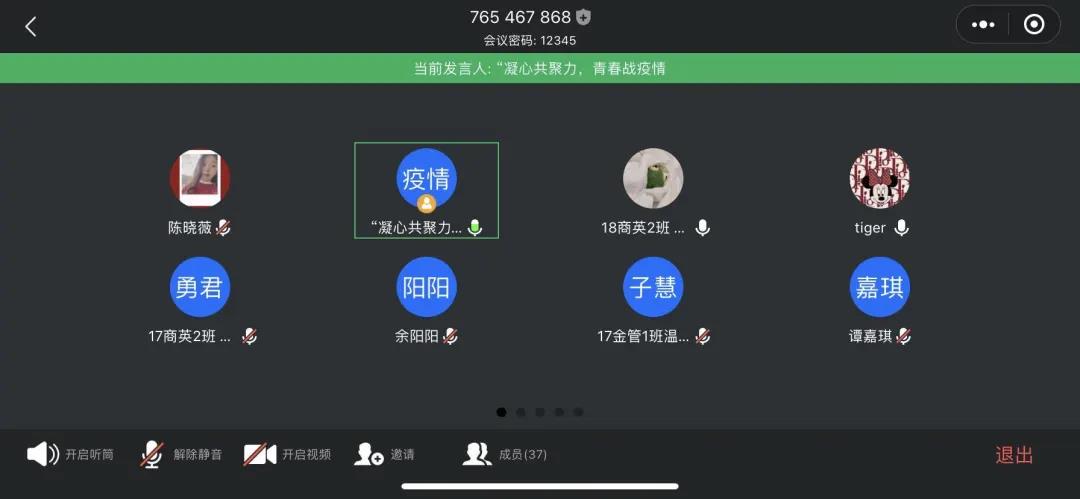Turn on earpiece mode (开启听筒)
This screenshot has height=499, width=1080.
click(70, 455)
